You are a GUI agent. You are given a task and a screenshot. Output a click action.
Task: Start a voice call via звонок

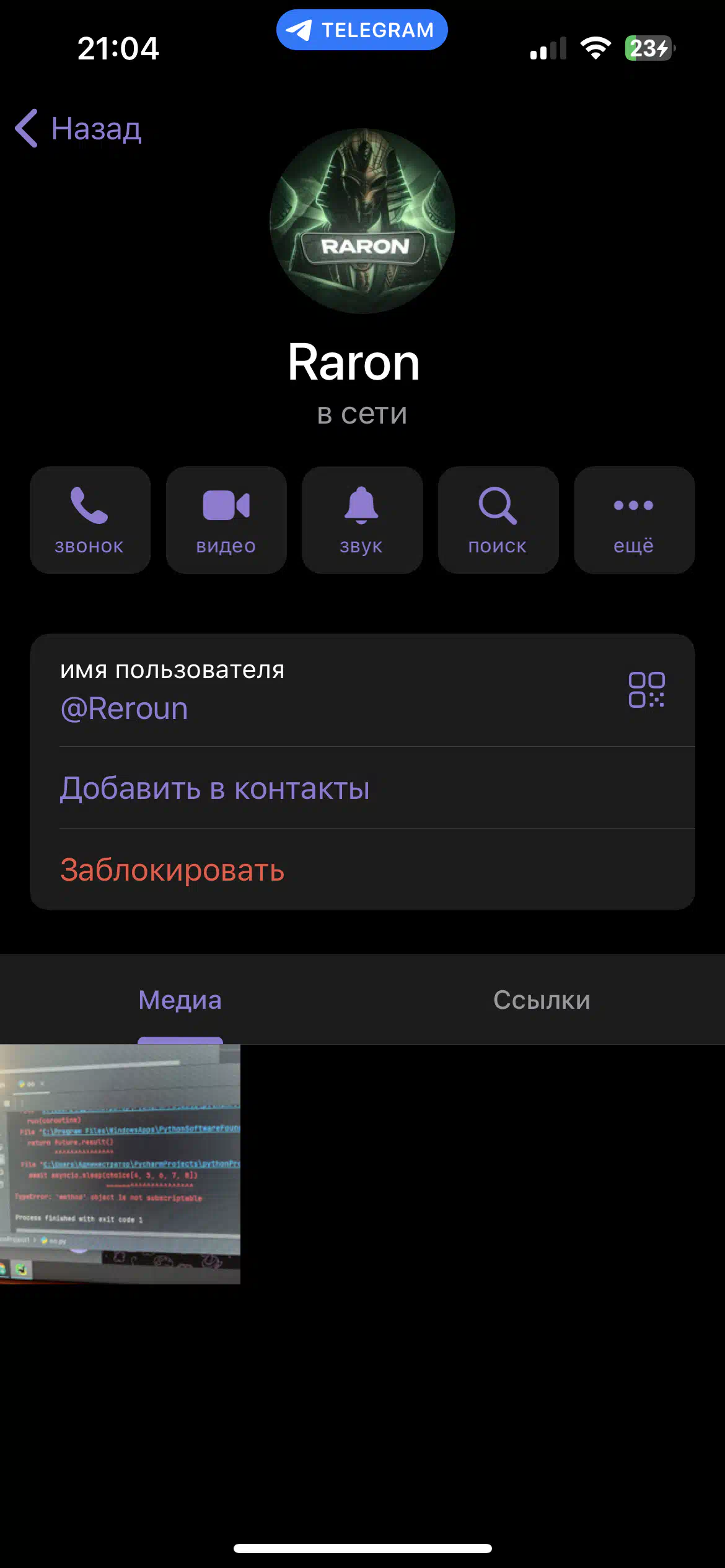click(90, 520)
